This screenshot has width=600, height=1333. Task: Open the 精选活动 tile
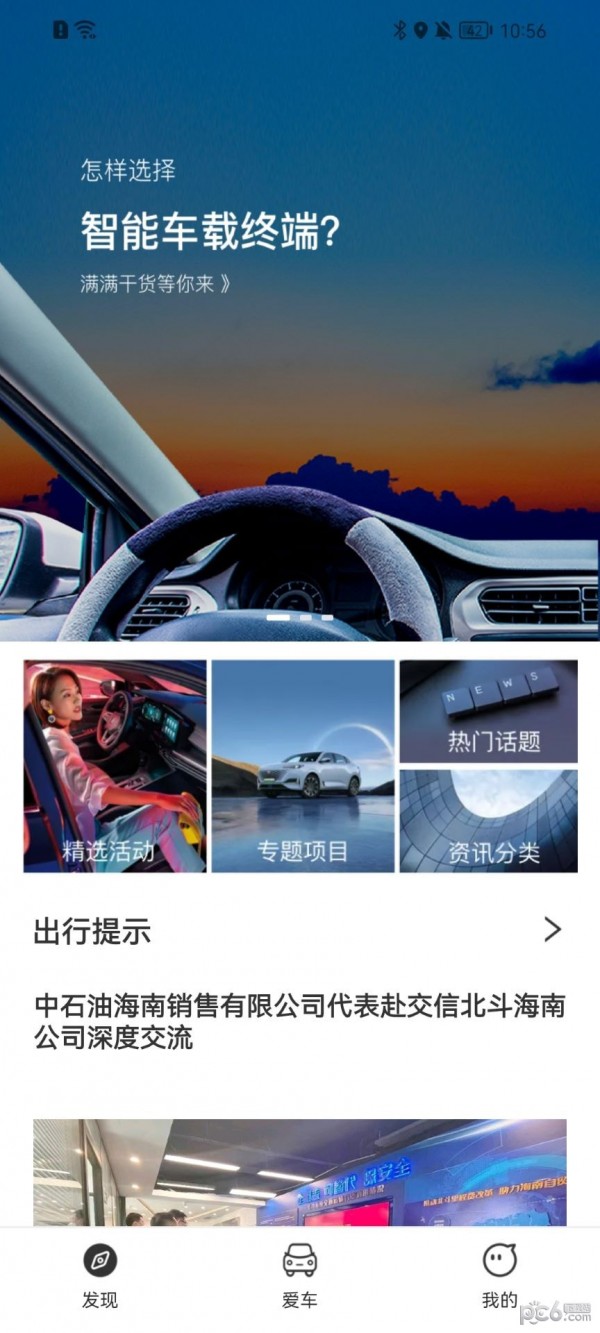[x=115, y=766]
